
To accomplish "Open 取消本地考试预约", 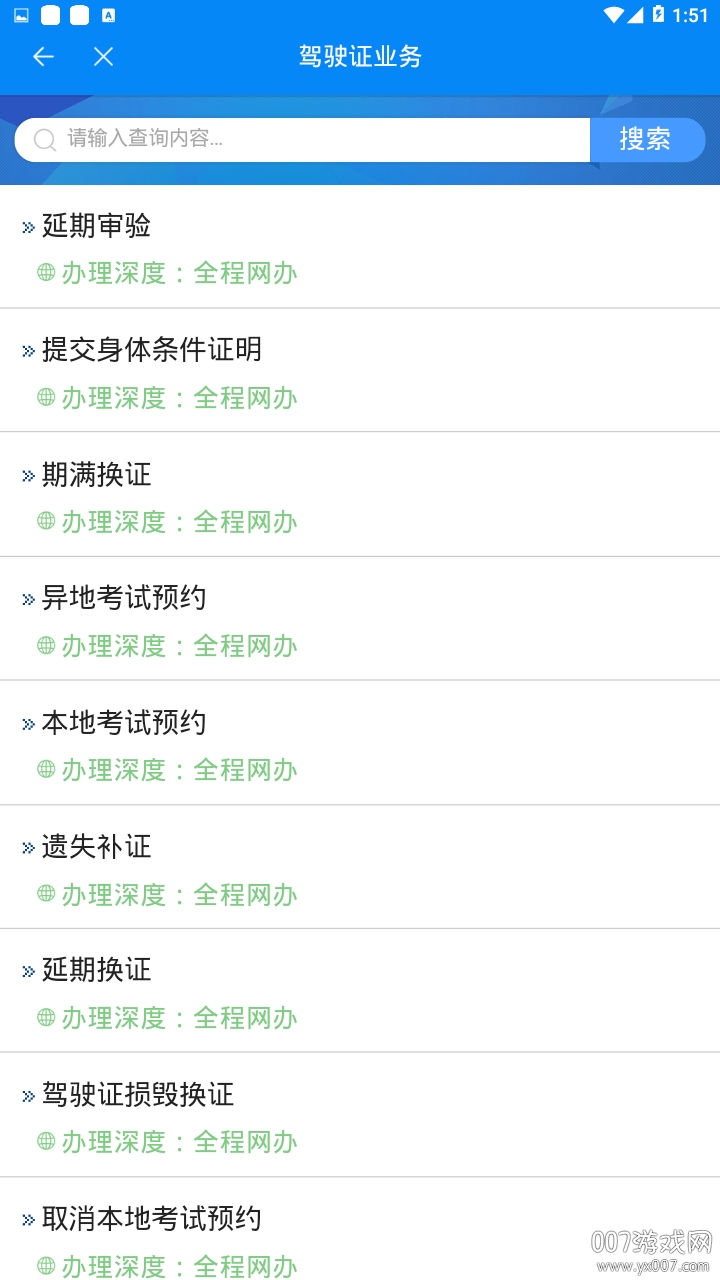I will point(360,1229).
